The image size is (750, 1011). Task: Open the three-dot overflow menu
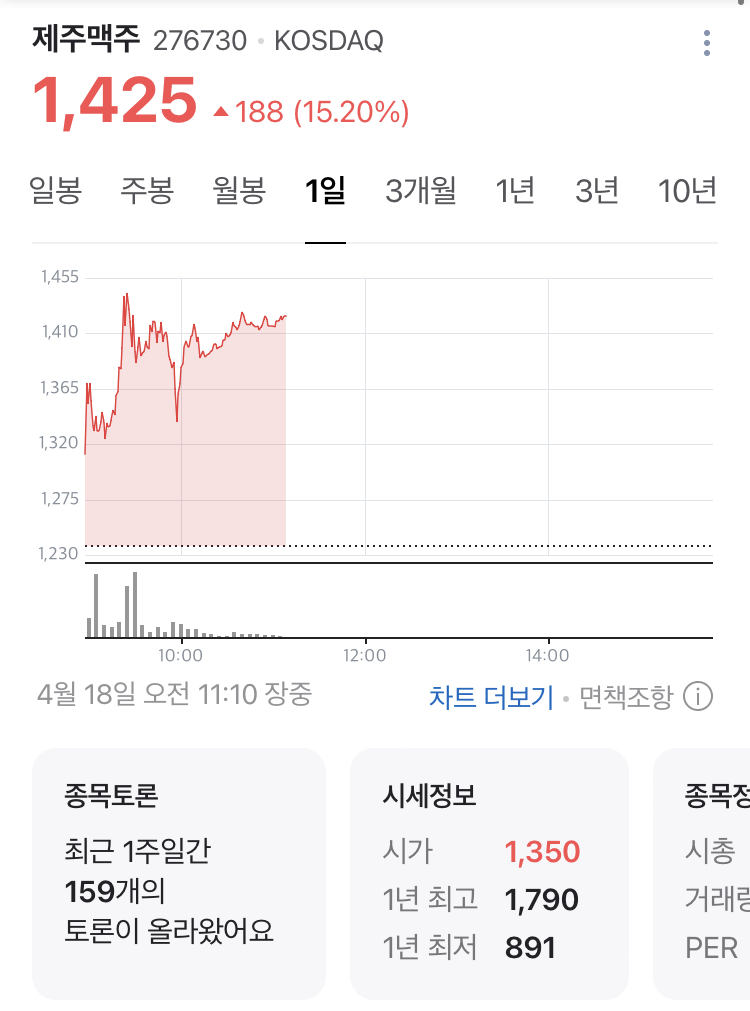pyautogui.click(x=707, y=43)
